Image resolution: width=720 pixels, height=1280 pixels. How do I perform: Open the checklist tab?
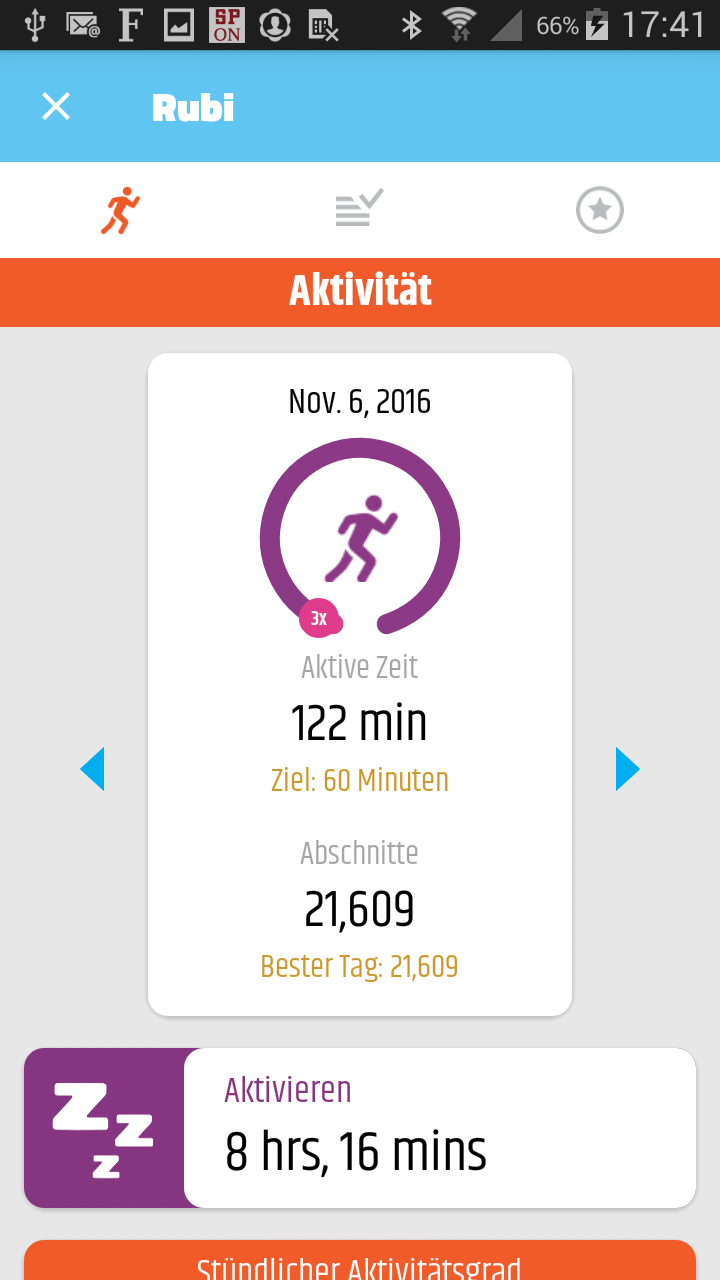(360, 210)
